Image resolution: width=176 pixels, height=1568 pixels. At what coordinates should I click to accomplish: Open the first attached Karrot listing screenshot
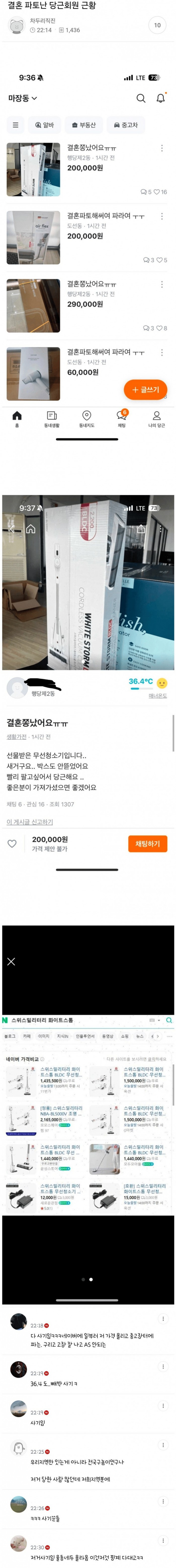coord(88,250)
